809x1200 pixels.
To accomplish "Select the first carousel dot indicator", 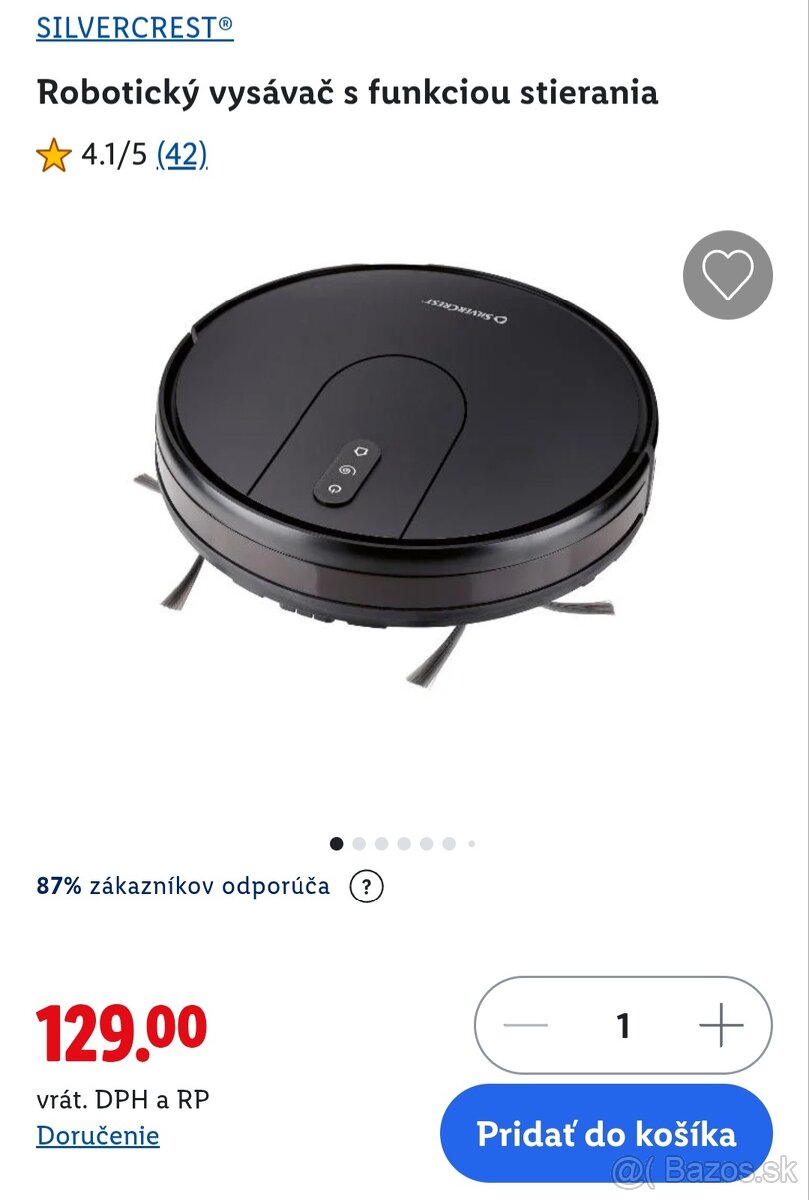I will pos(338,843).
